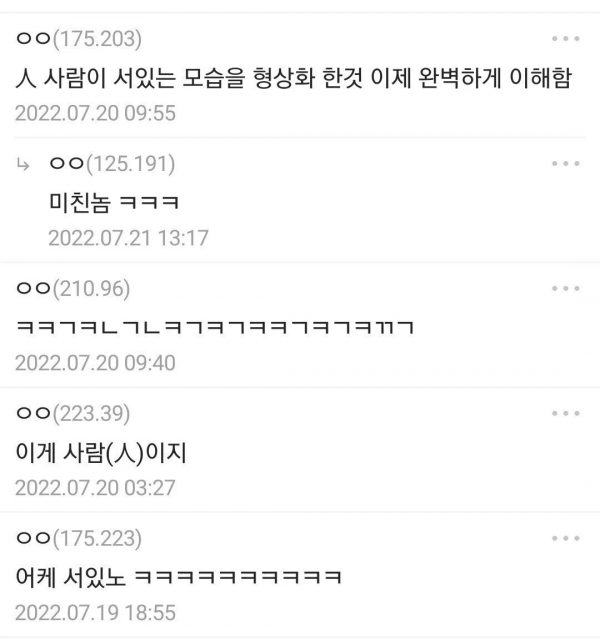
Task: Select the comment '이게 사람(人)이지' to reply
Action: click(x=102, y=453)
